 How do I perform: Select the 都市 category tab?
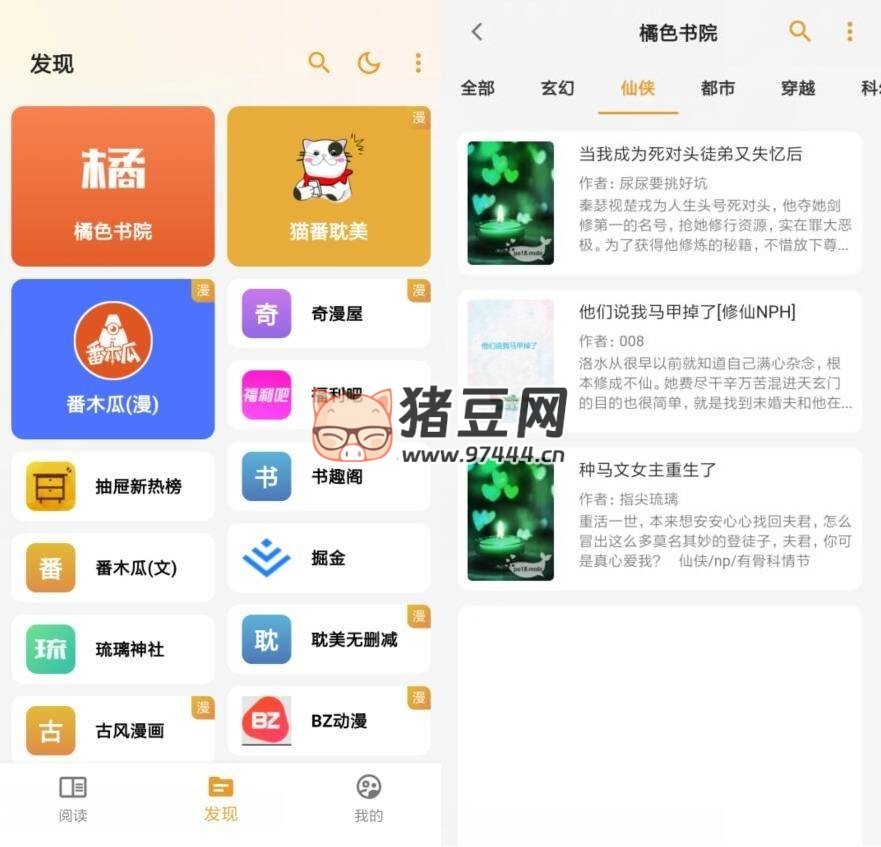(717, 88)
